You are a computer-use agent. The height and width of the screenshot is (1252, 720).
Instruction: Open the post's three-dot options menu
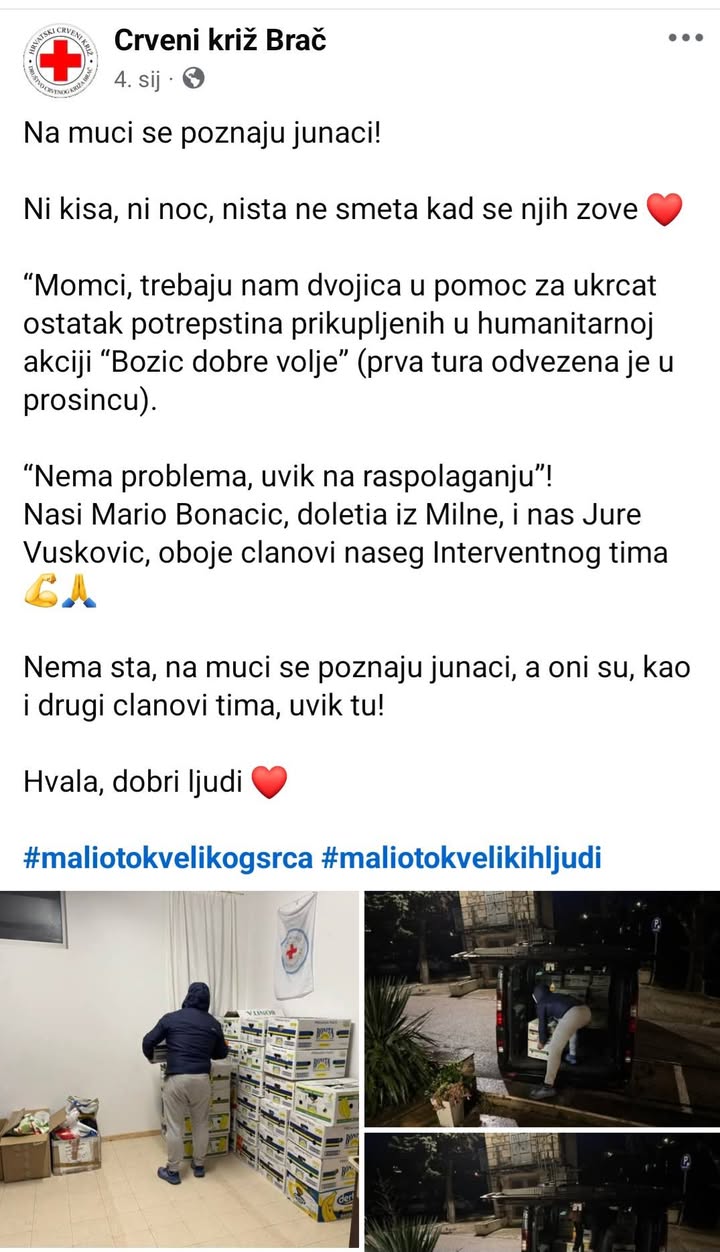point(685,38)
